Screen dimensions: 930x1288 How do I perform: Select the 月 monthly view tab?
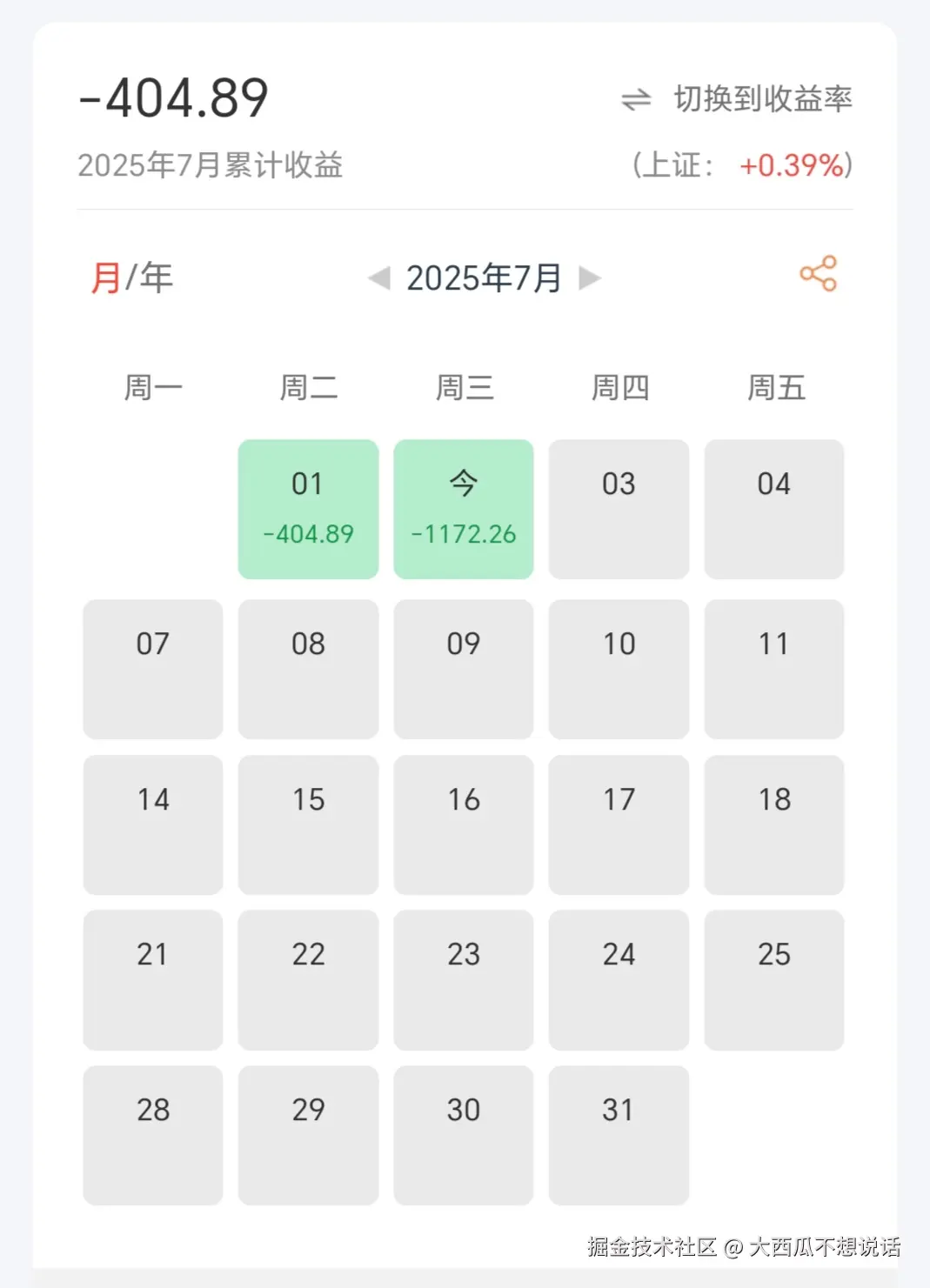108,277
